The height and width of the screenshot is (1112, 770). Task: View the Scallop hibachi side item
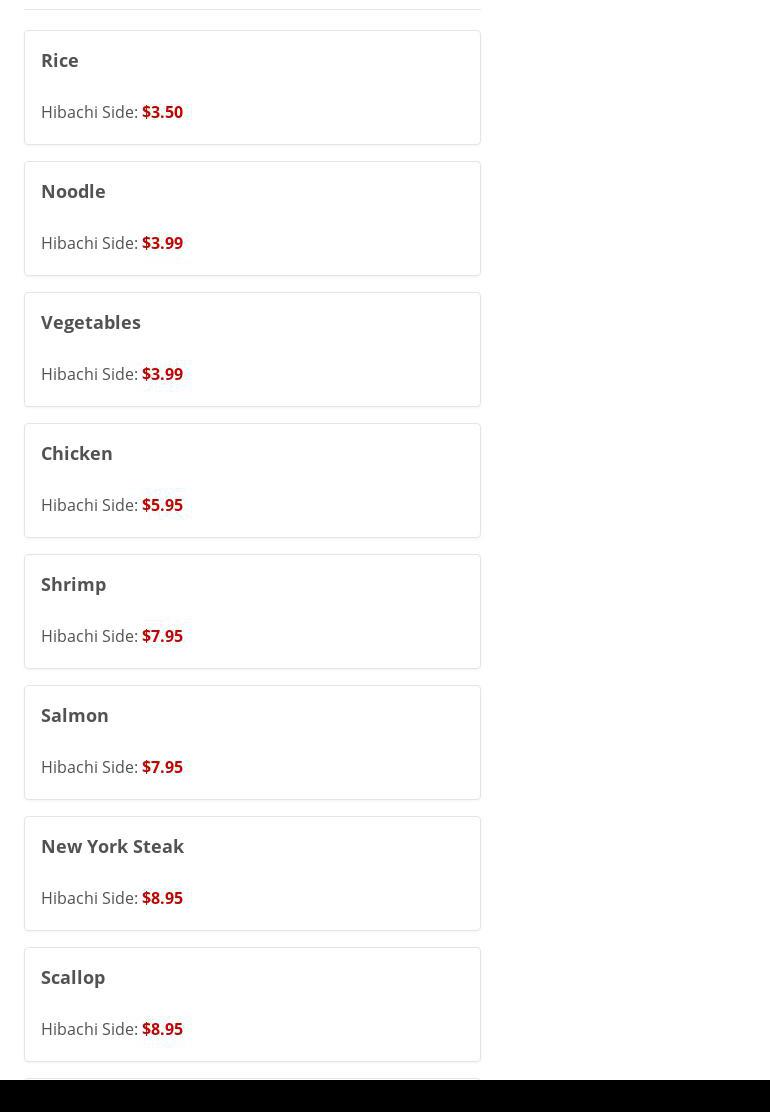click(252, 1004)
